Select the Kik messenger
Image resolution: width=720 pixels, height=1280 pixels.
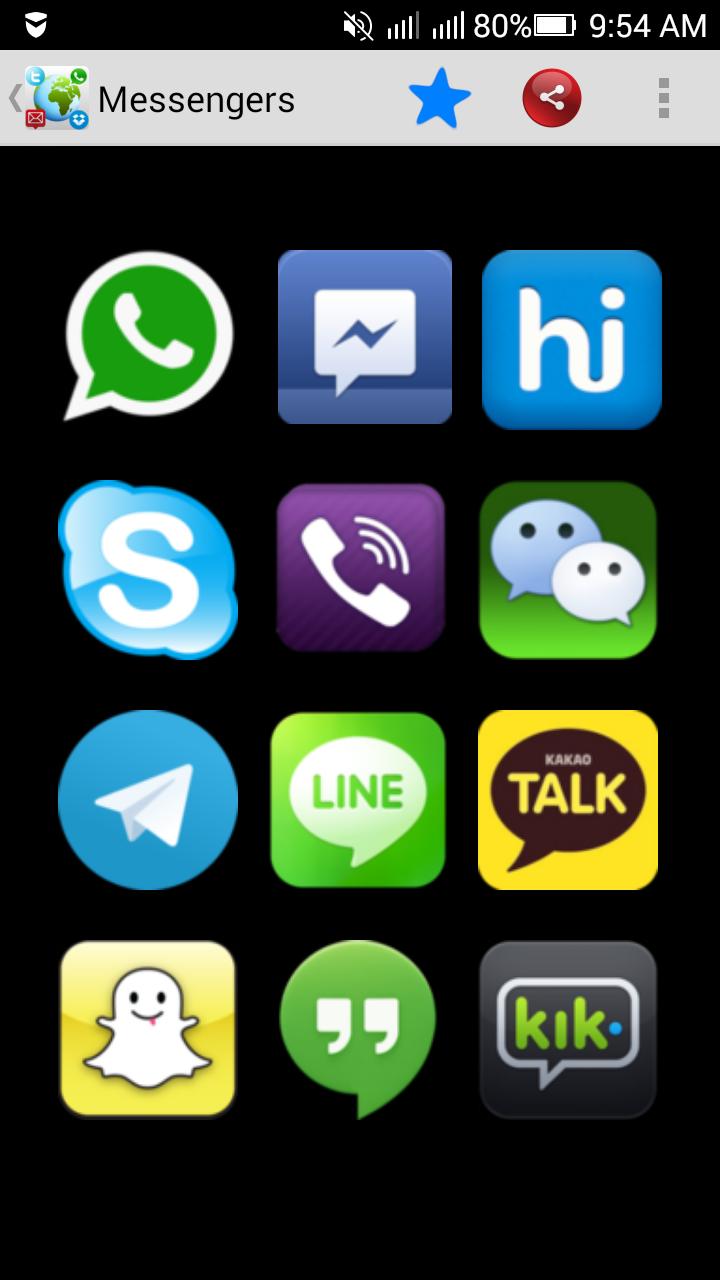coord(568,1028)
